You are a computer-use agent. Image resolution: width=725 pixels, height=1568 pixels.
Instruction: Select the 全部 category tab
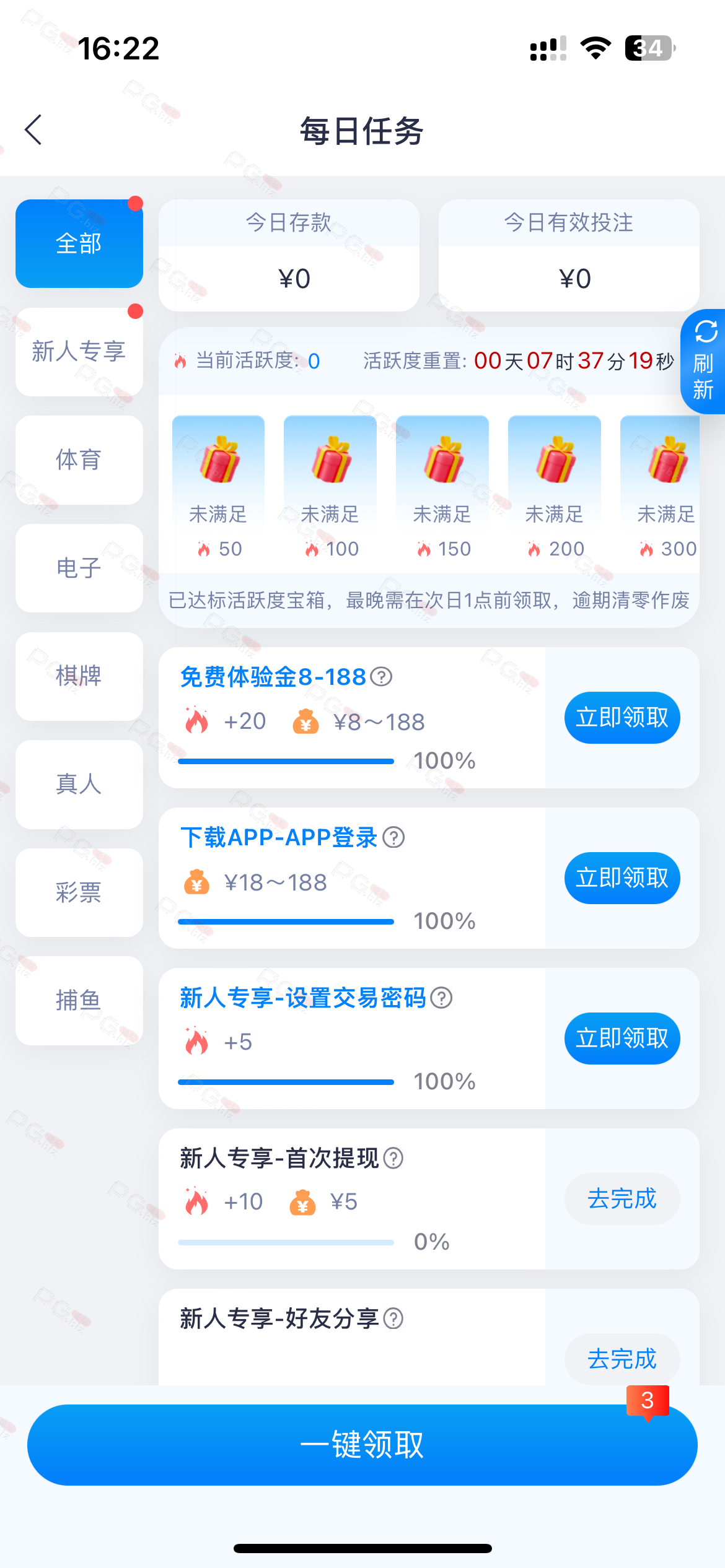point(79,243)
